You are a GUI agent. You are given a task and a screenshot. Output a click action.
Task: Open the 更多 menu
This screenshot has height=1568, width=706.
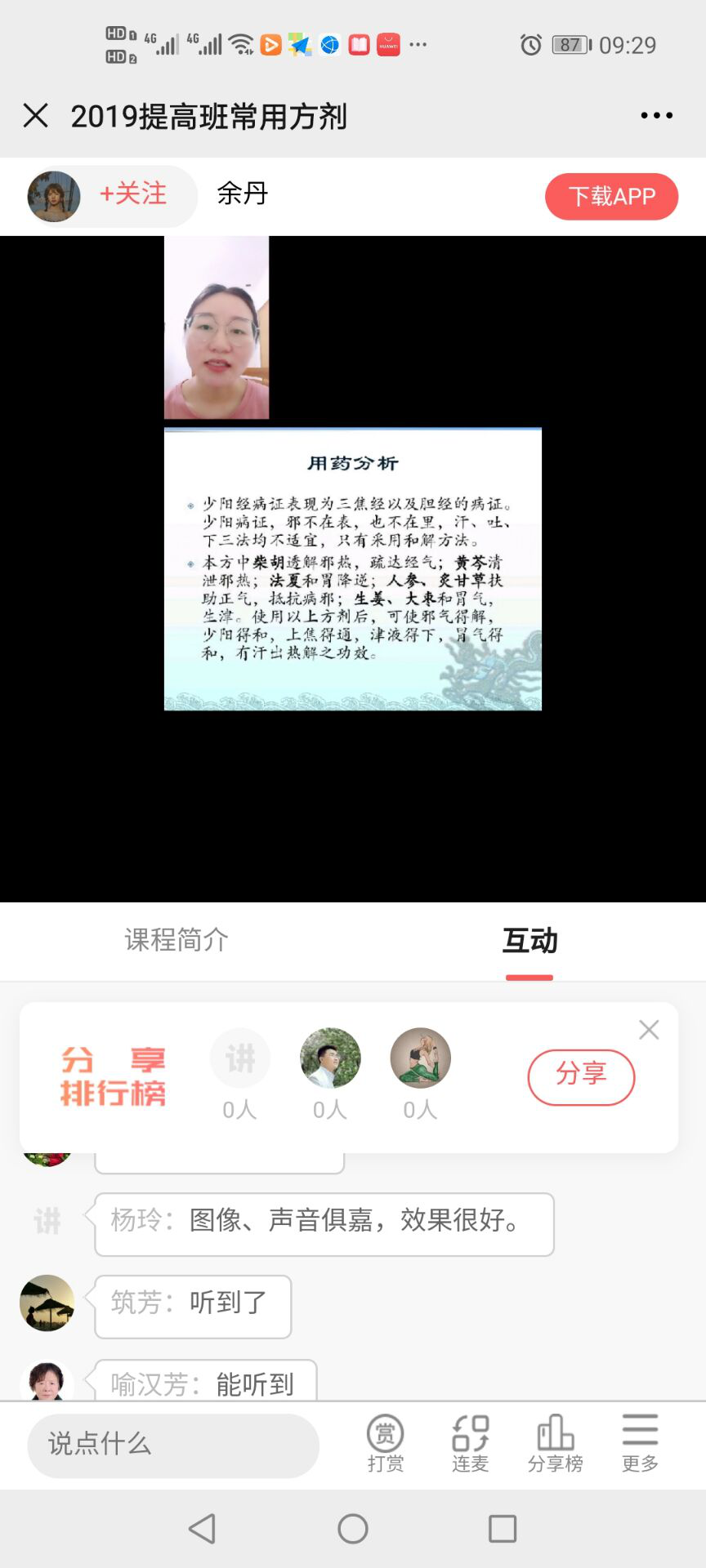tap(640, 1444)
